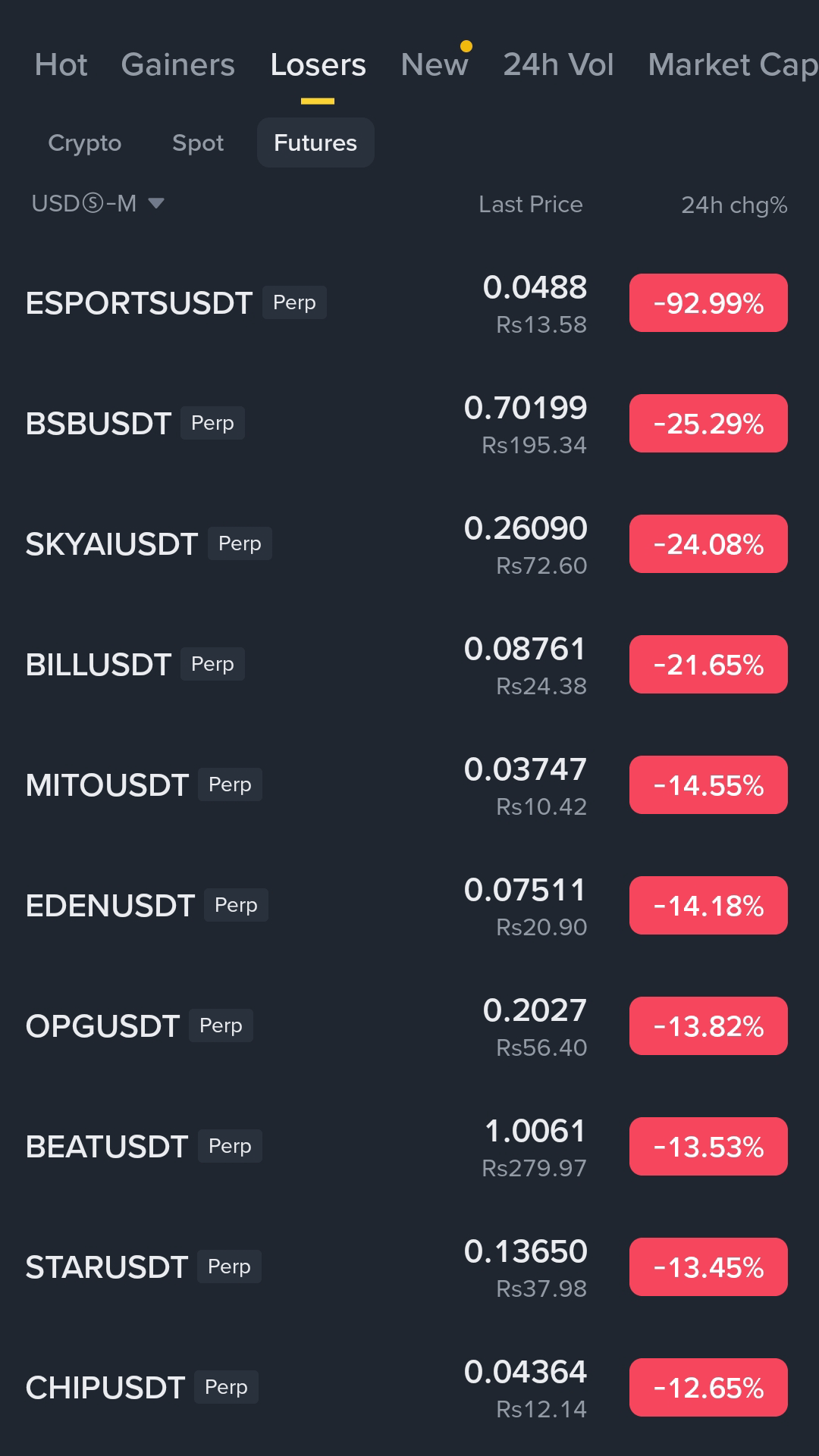Tap the STARUSDT row
This screenshot has width=819, height=1456.
click(x=409, y=1267)
